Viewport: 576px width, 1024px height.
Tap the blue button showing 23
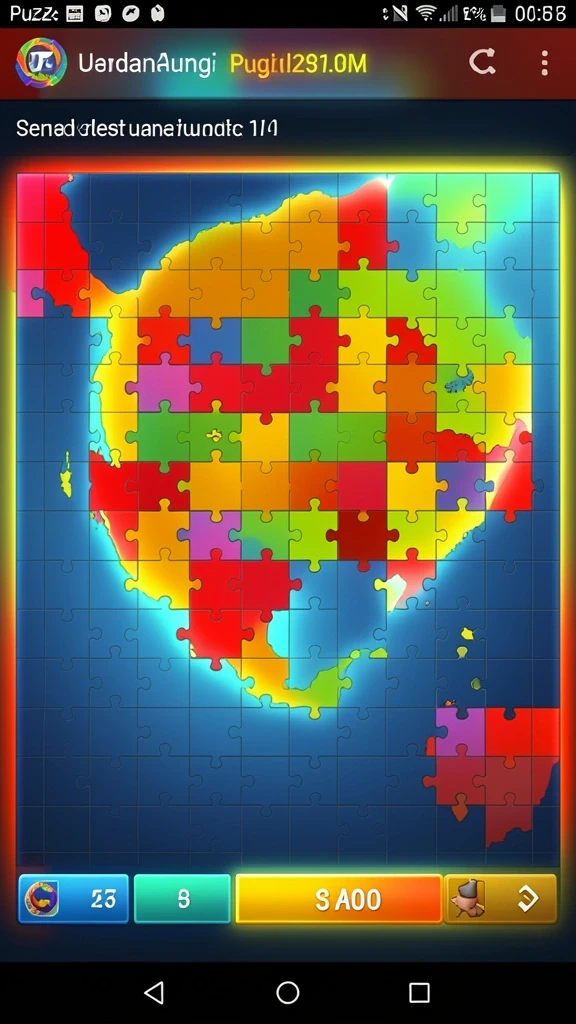[x=74, y=899]
